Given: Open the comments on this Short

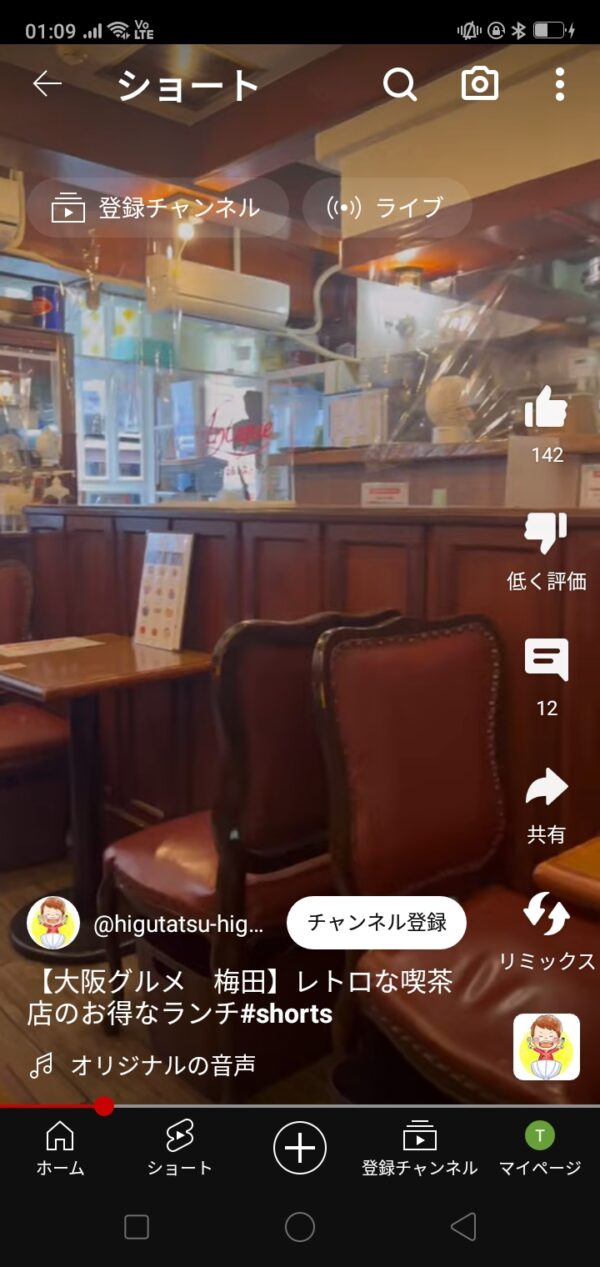Looking at the screenshot, I should point(546,661).
